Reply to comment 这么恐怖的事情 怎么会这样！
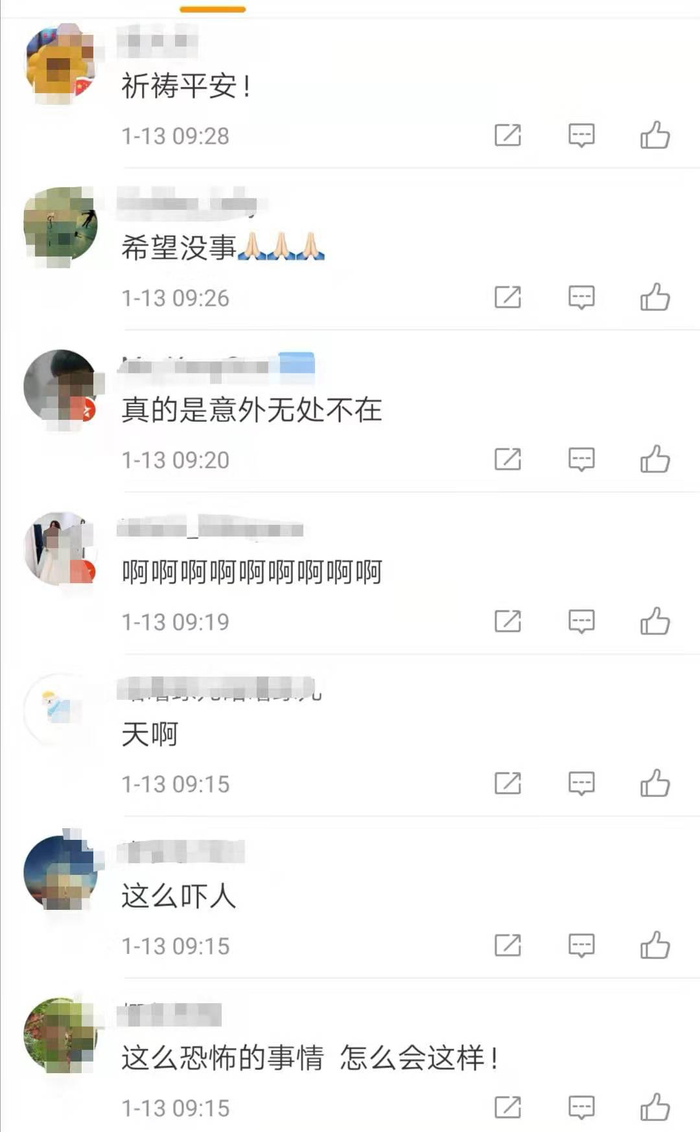700x1132 pixels. [581, 1107]
